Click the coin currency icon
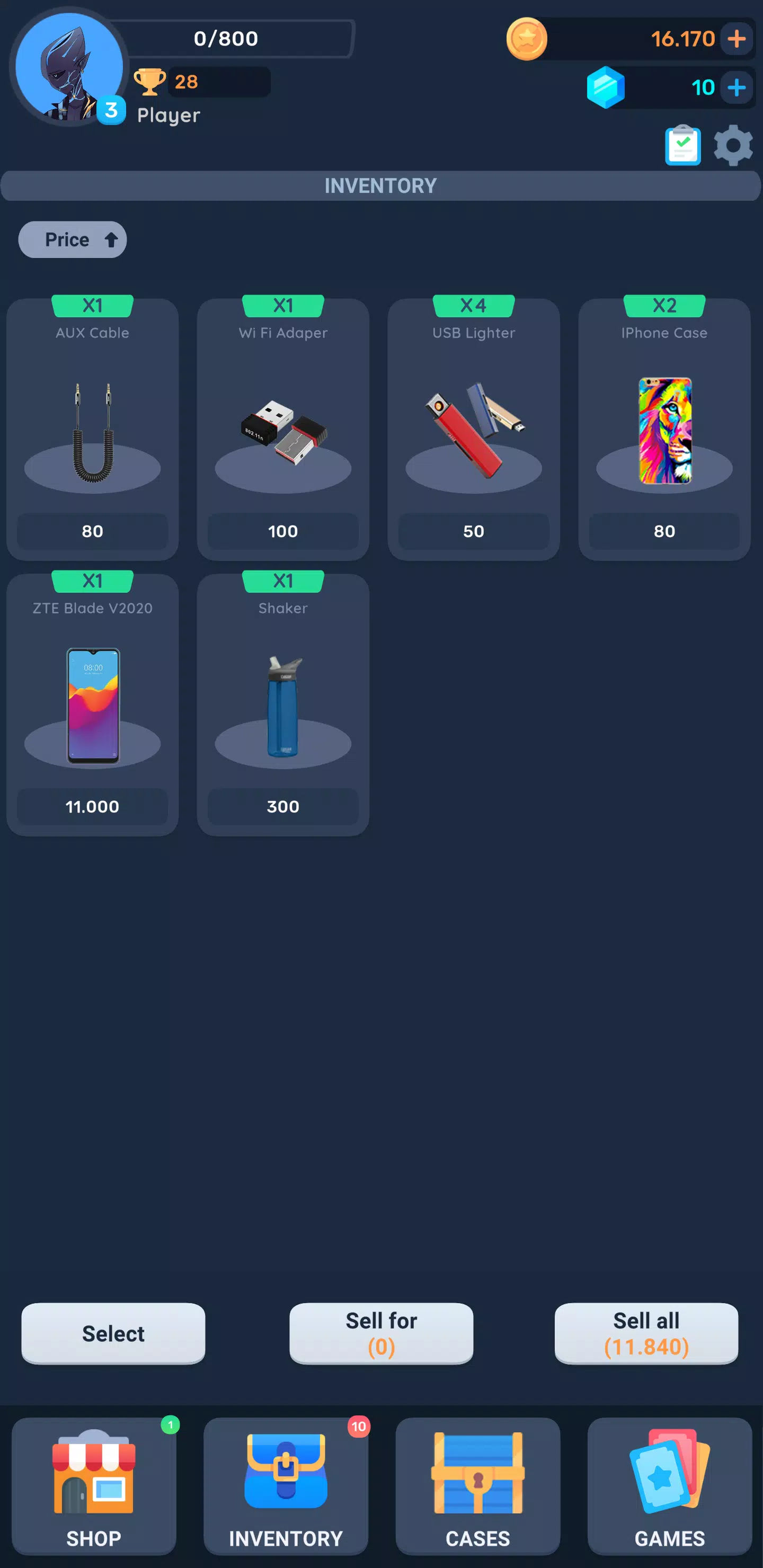 pyautogui.click(x=527, y=38)
